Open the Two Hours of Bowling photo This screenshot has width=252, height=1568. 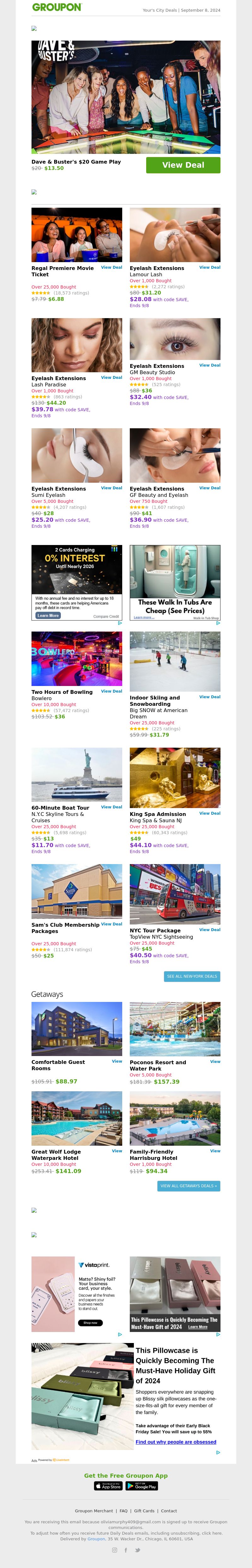[x=77, y=659]
